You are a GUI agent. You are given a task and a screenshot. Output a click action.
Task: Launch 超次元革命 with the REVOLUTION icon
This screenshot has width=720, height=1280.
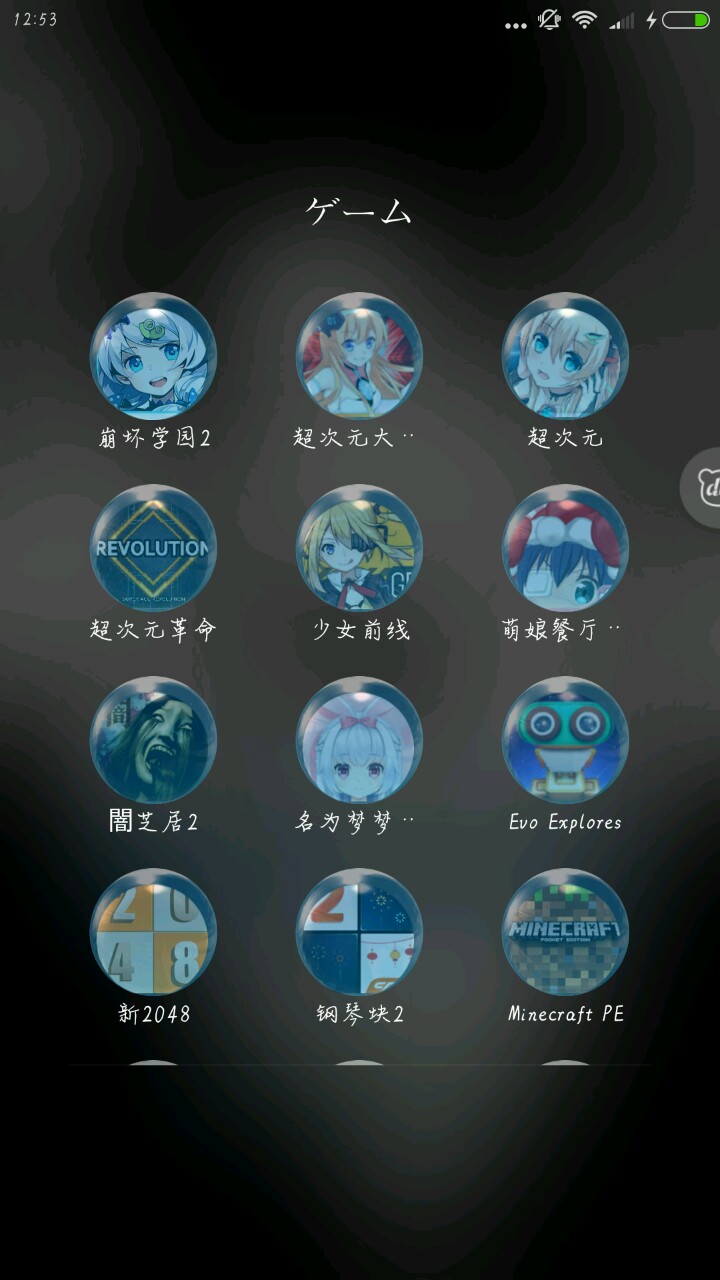(153, 548)
